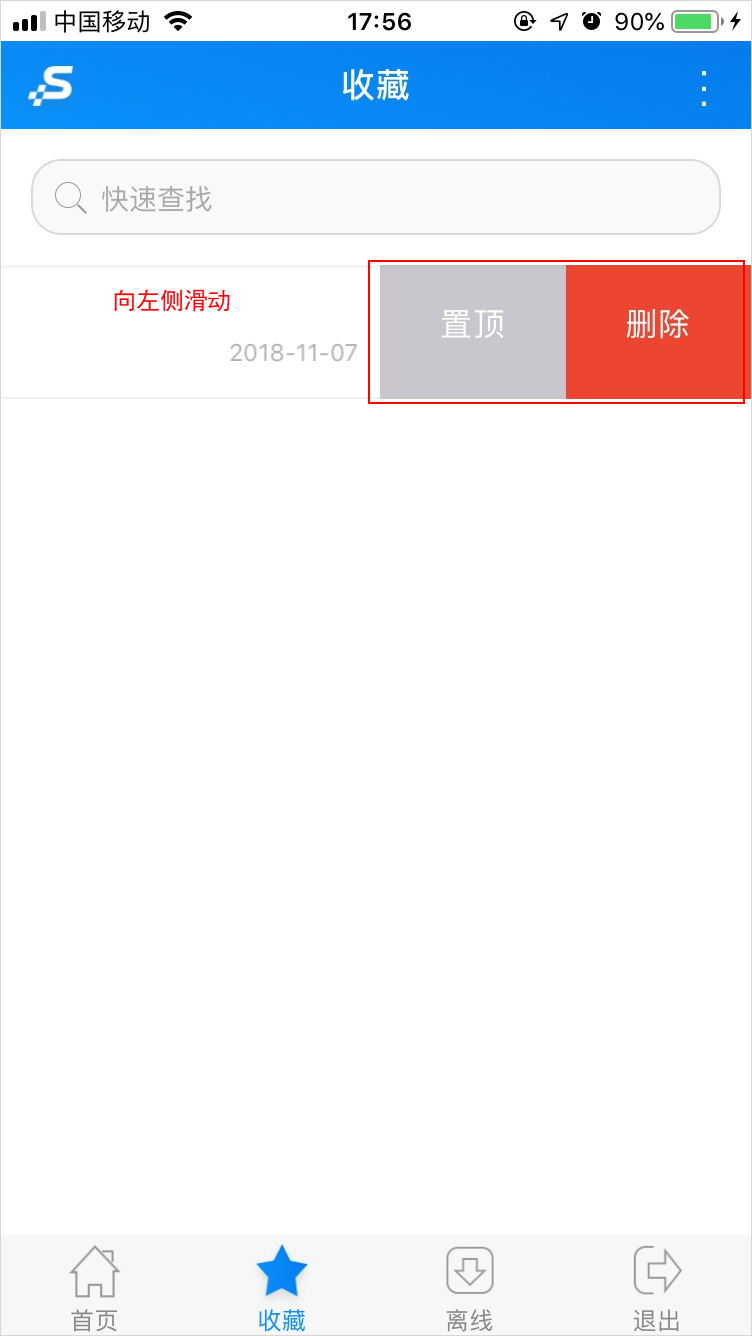Tap the 快速查找 search field
The image size is (752, 1336).
[x=376, y=197]
